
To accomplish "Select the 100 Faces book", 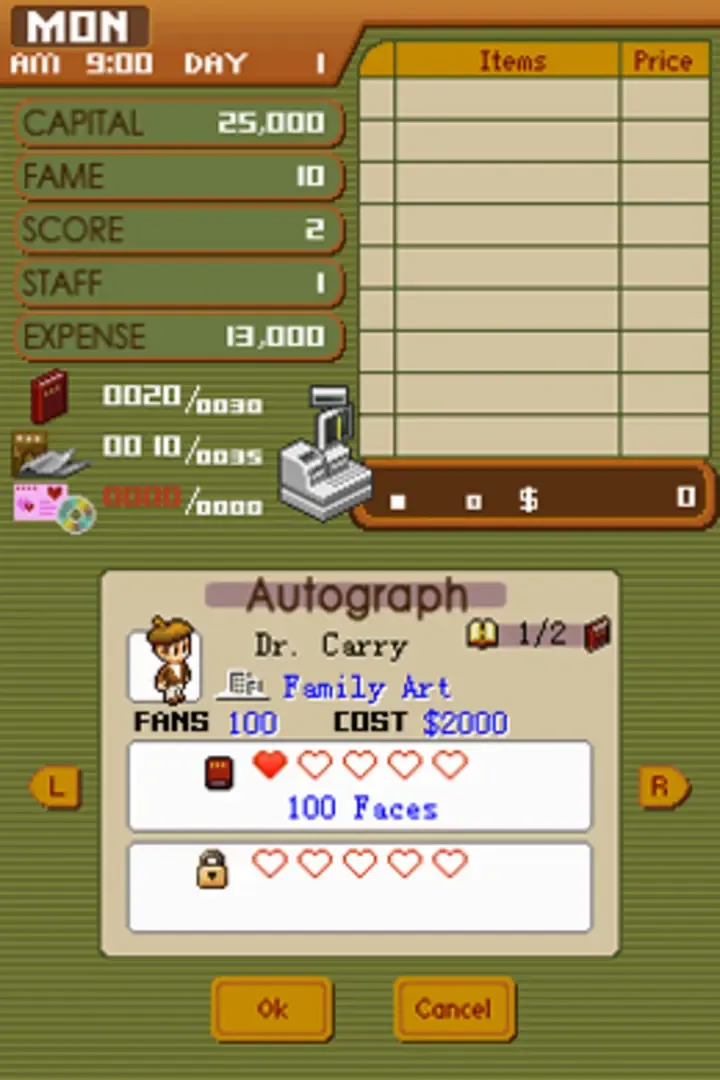I will point(360,787).
